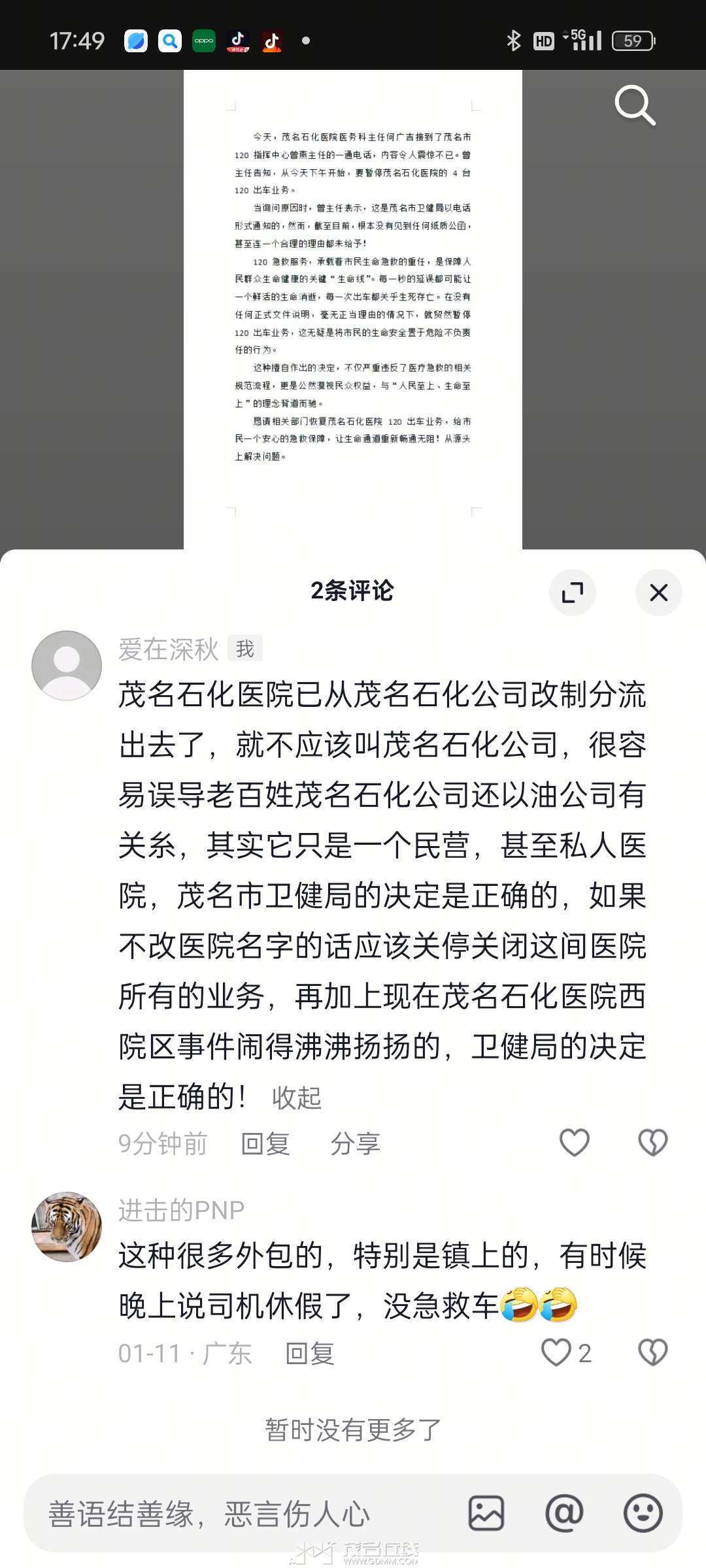Reply to 进击的PNP's comment
The height and width of the screenshot is (1568, 706).
pyautogui.click(x=310, y=1353)
